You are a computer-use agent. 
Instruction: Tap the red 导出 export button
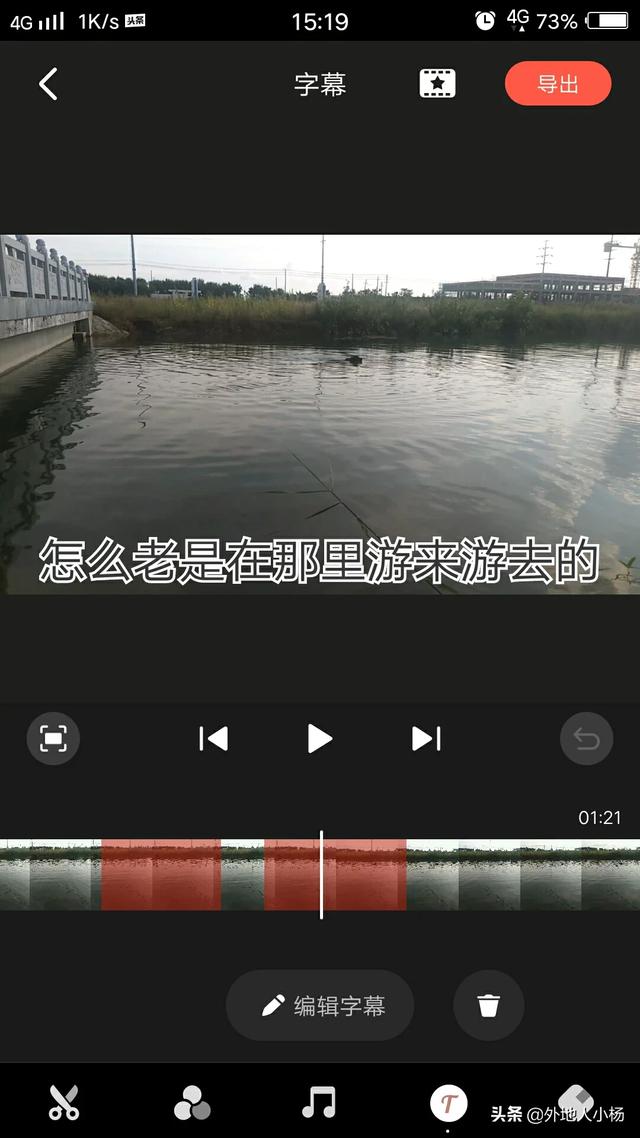pos(557,84)
